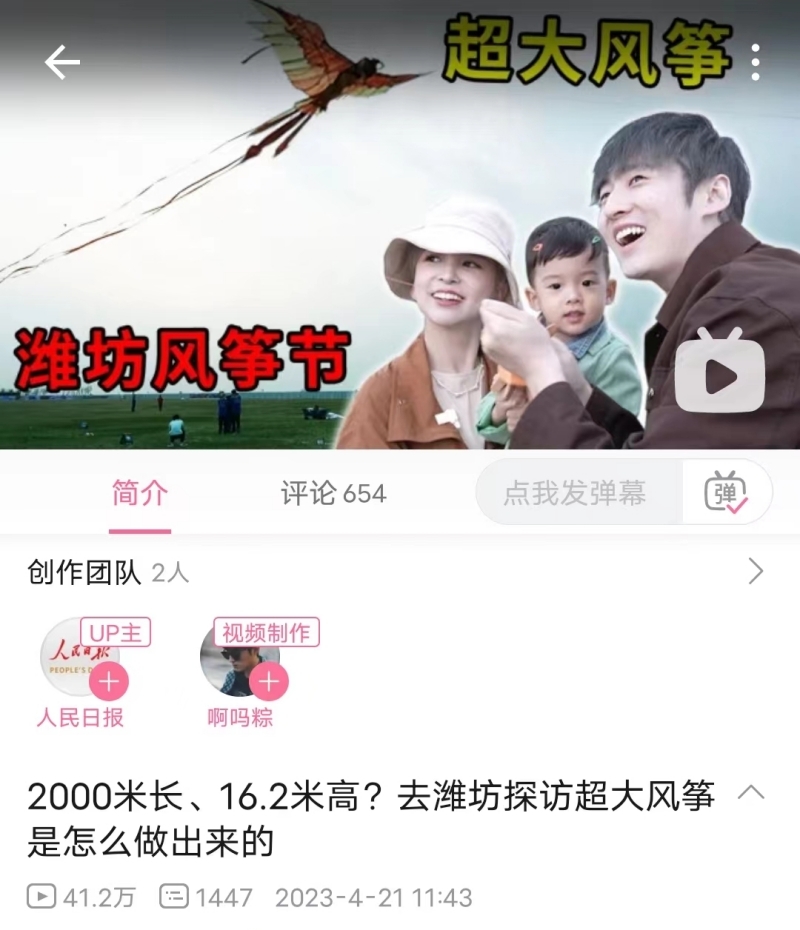This screenshot has height=930, width=800.
Task: Go back using the top-left arrow
Action: coord(62,62)
